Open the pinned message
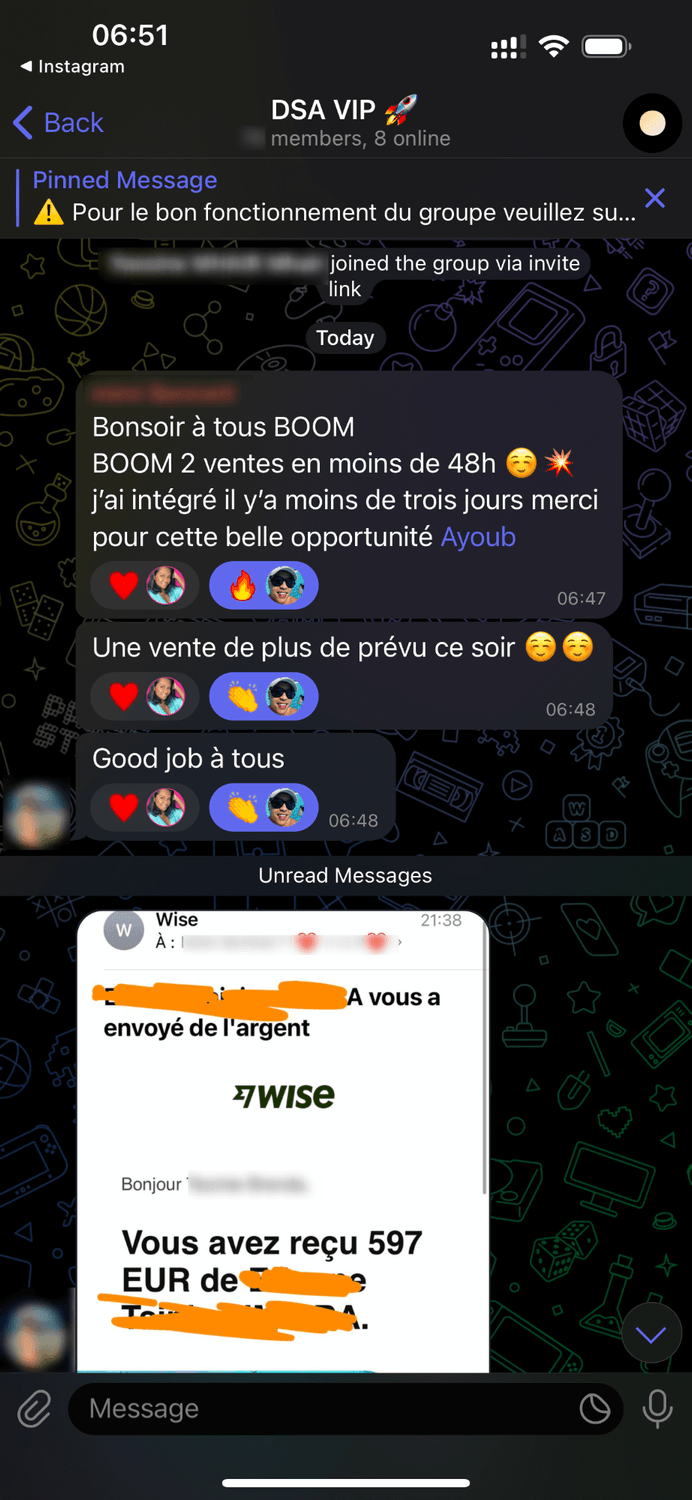Image resolution: width=692 pixels, height=1500 pixels. point(330,197)
